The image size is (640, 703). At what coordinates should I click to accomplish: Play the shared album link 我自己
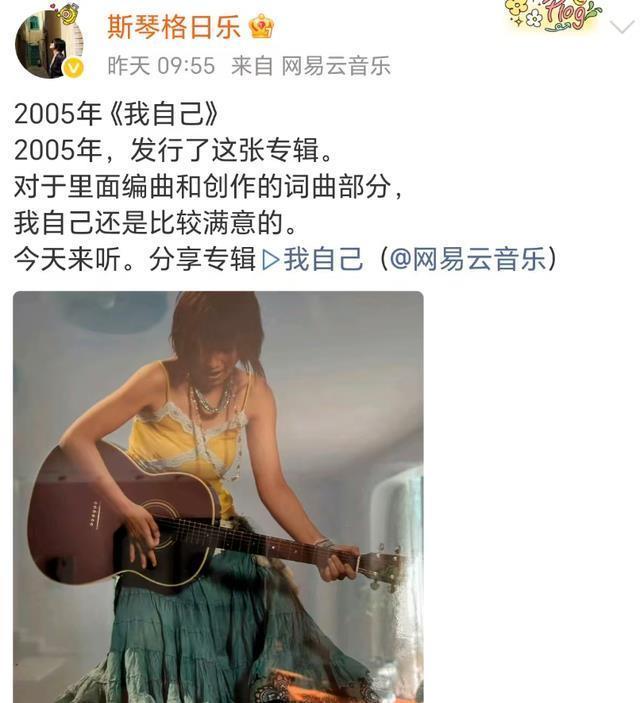[312, 259]
